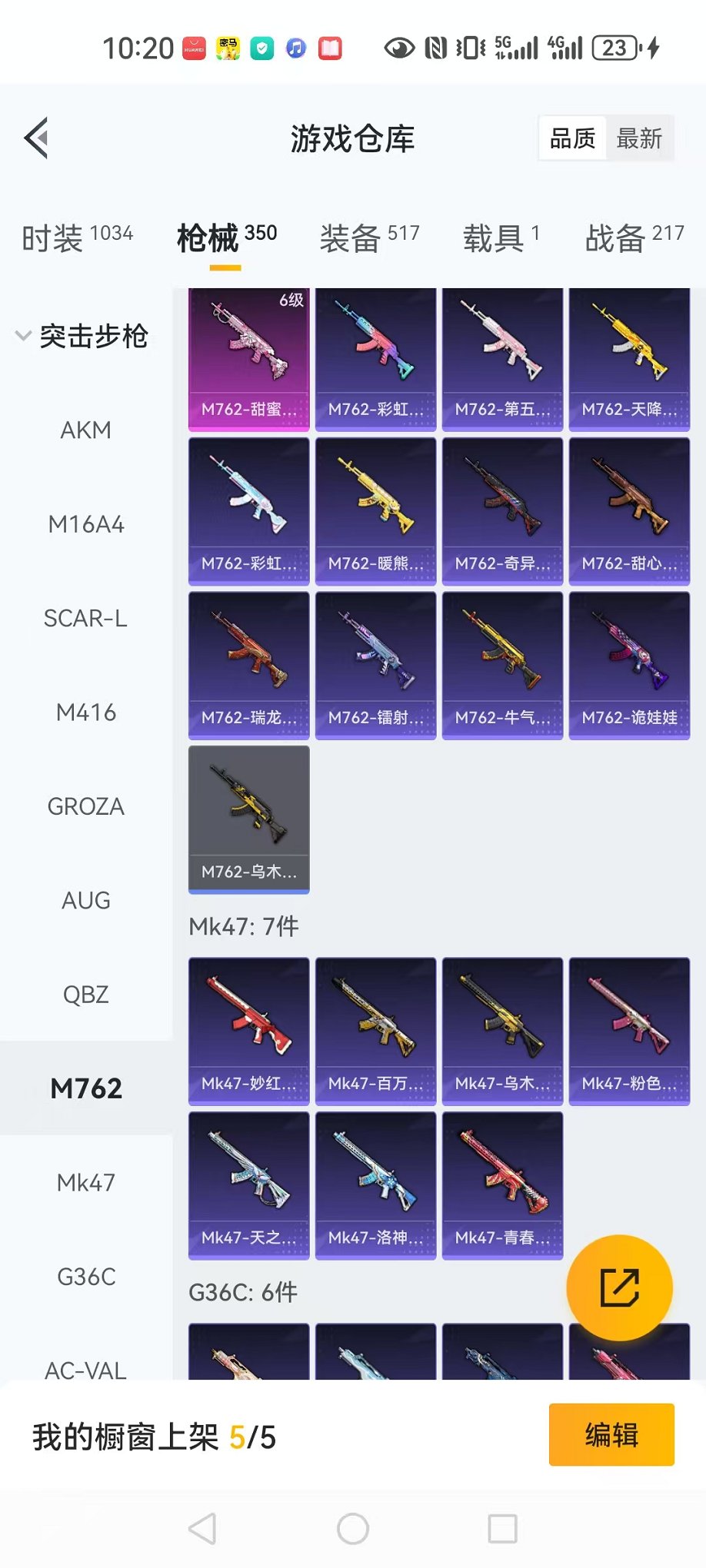Tap the orange floating share button

tap(619, 1288)
